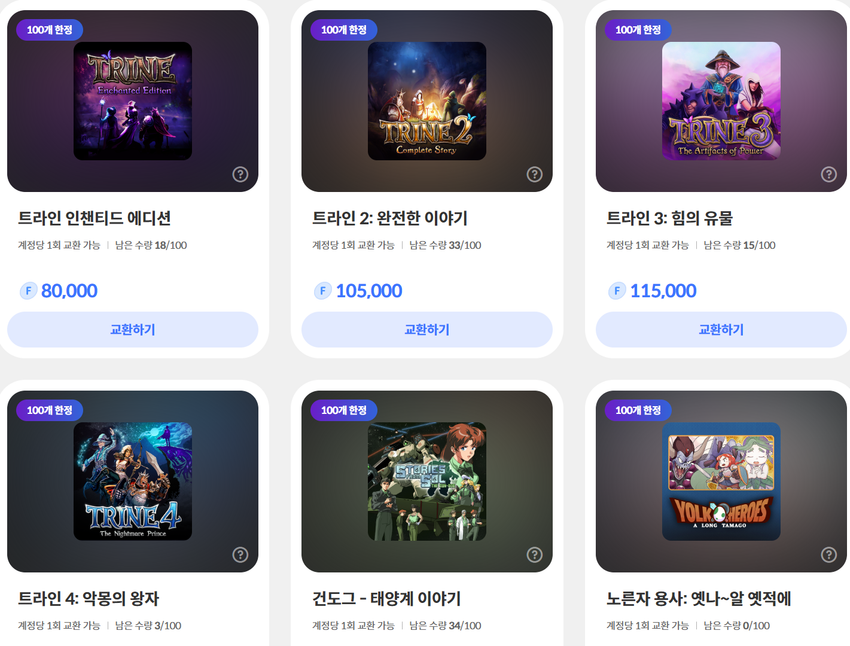This screenshot has height=646, width=850.
Task: Open question mark on 건도그 card
Action: [534, 554]
